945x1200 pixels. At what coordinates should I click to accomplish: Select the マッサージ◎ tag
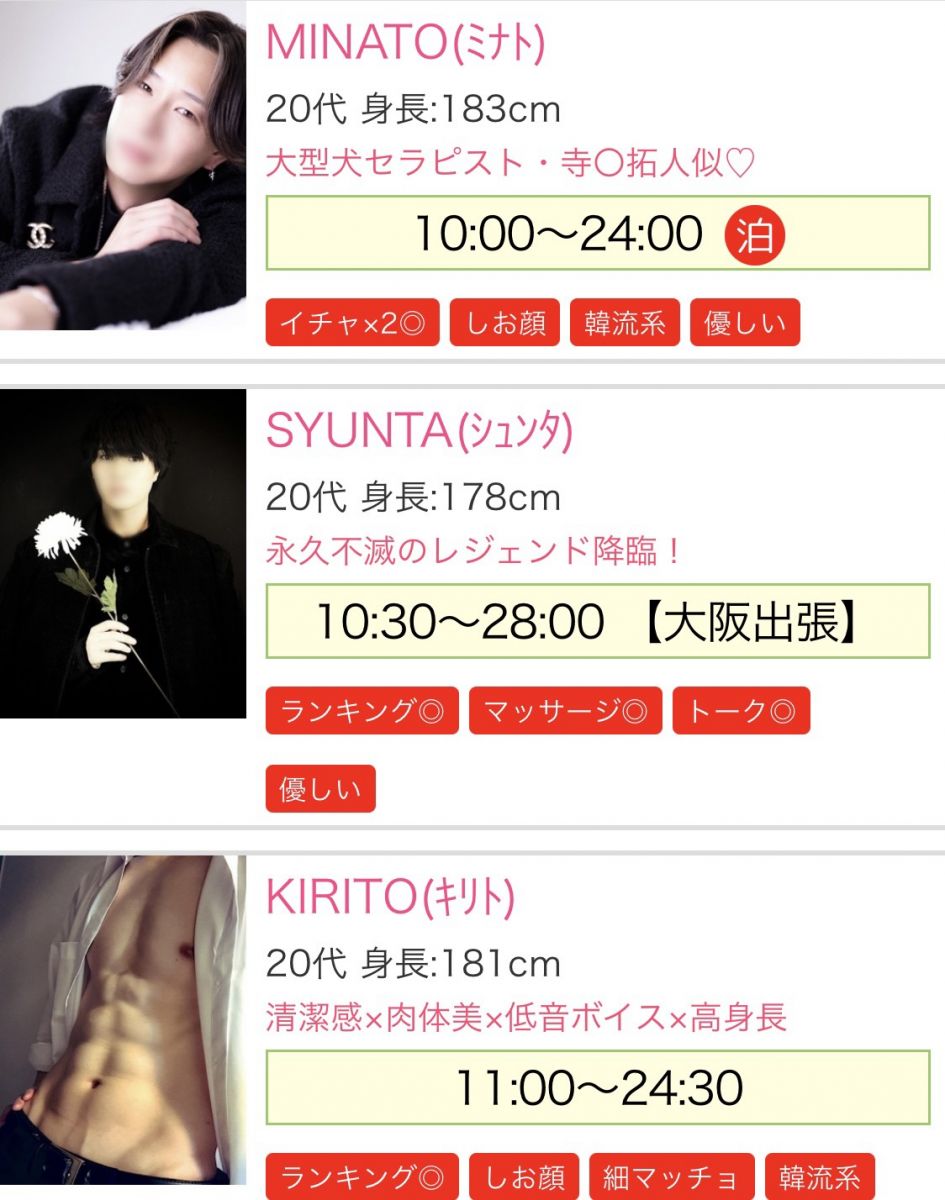(x=565, y=711)
